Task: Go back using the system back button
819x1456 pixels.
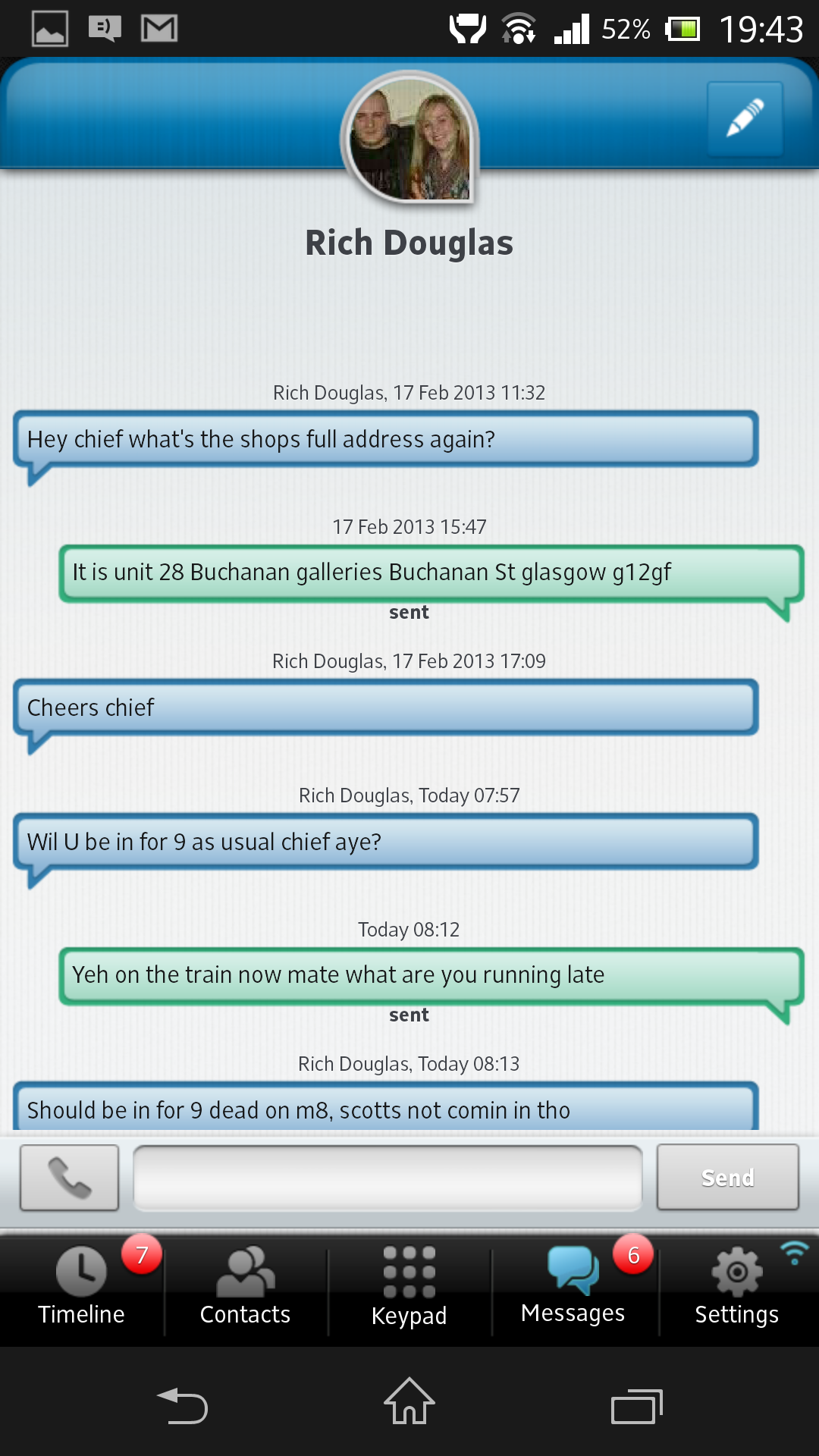Action: pos(182,1405)
